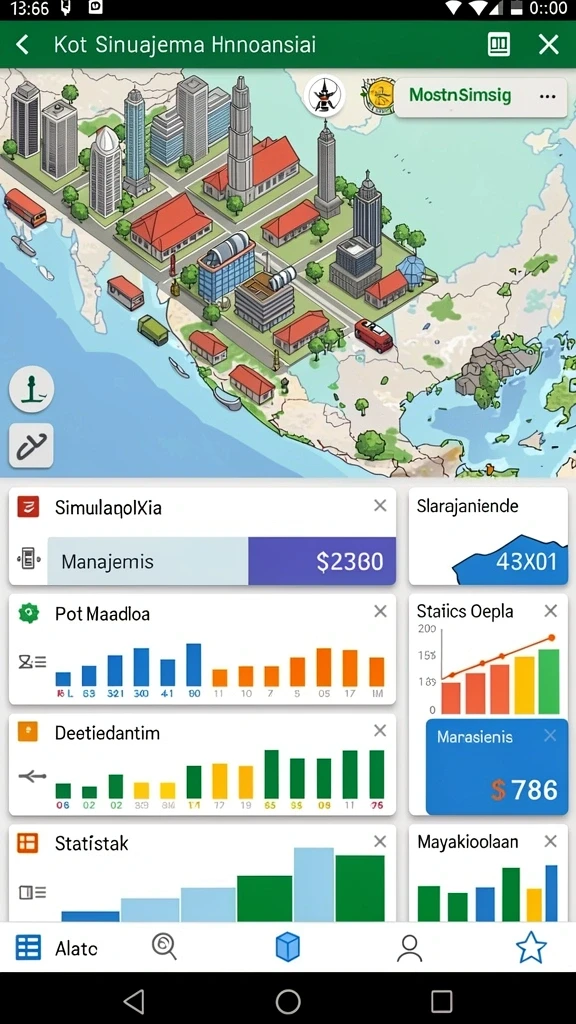Close the Statistak card
Image resolution: width=576 pixels, height=1024 pixels.
pyautogui.click(x=380, y=842)
